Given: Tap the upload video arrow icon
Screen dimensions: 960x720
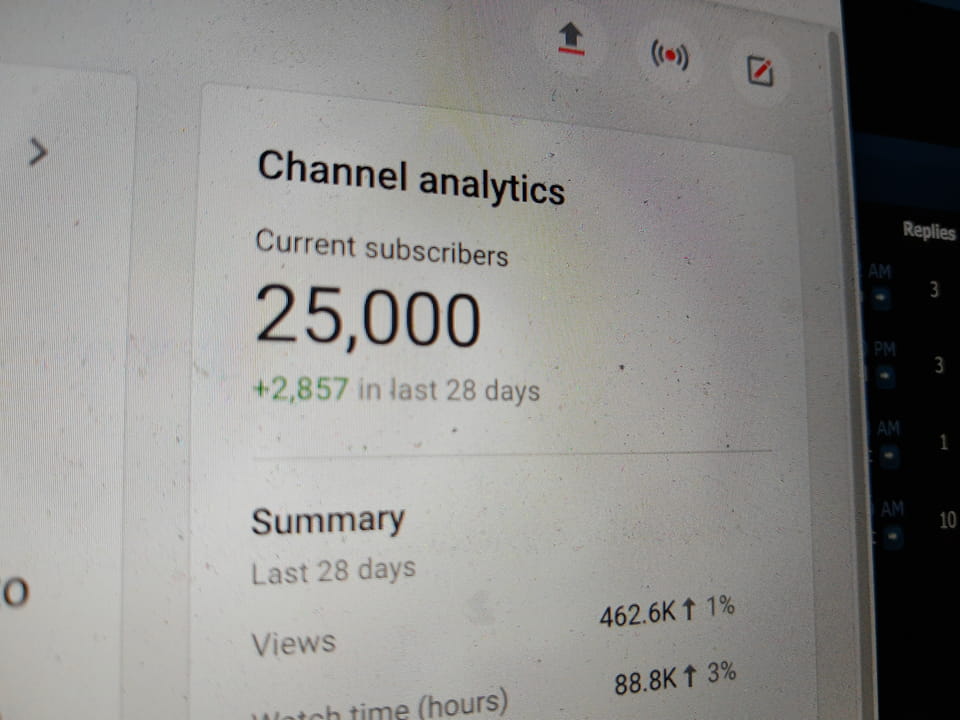Looking at the screenshot, I should coord(571,39).
